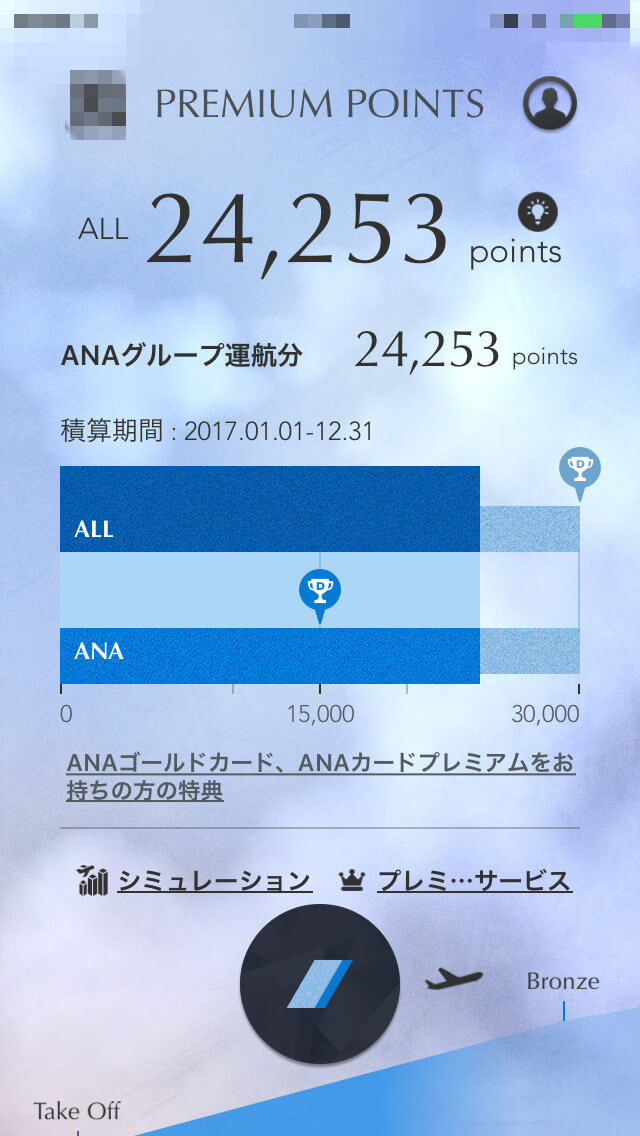Open the profile account icon
This screenshot has height=1136, width=640.
click(550, 103)
